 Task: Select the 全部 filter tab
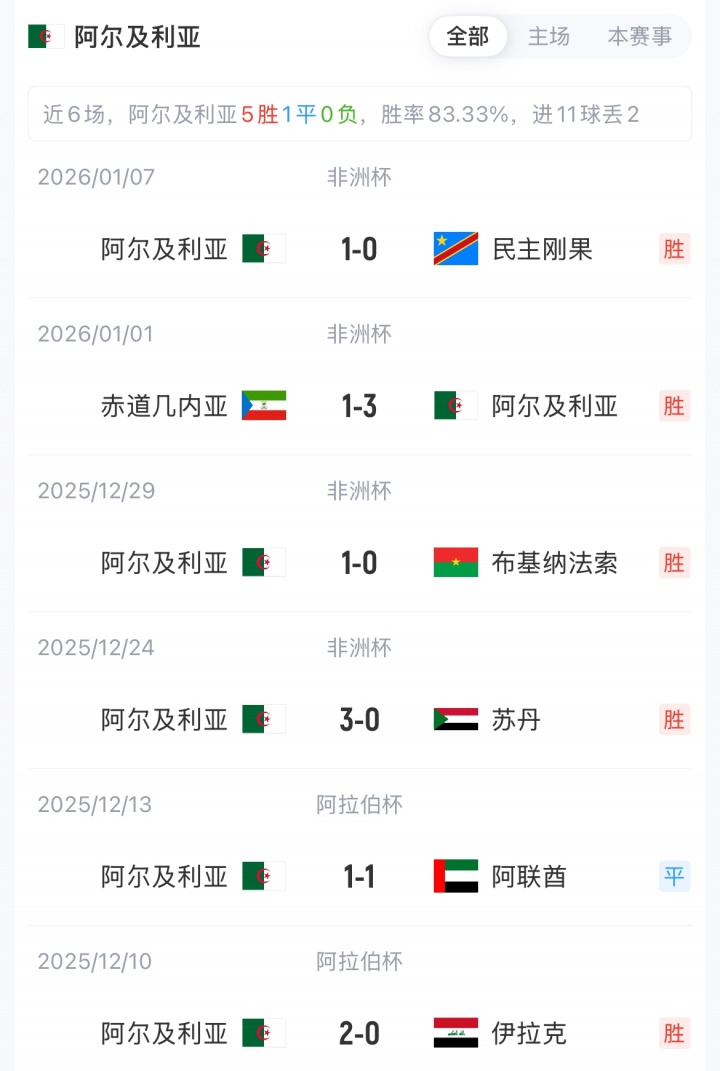point(468,37)
